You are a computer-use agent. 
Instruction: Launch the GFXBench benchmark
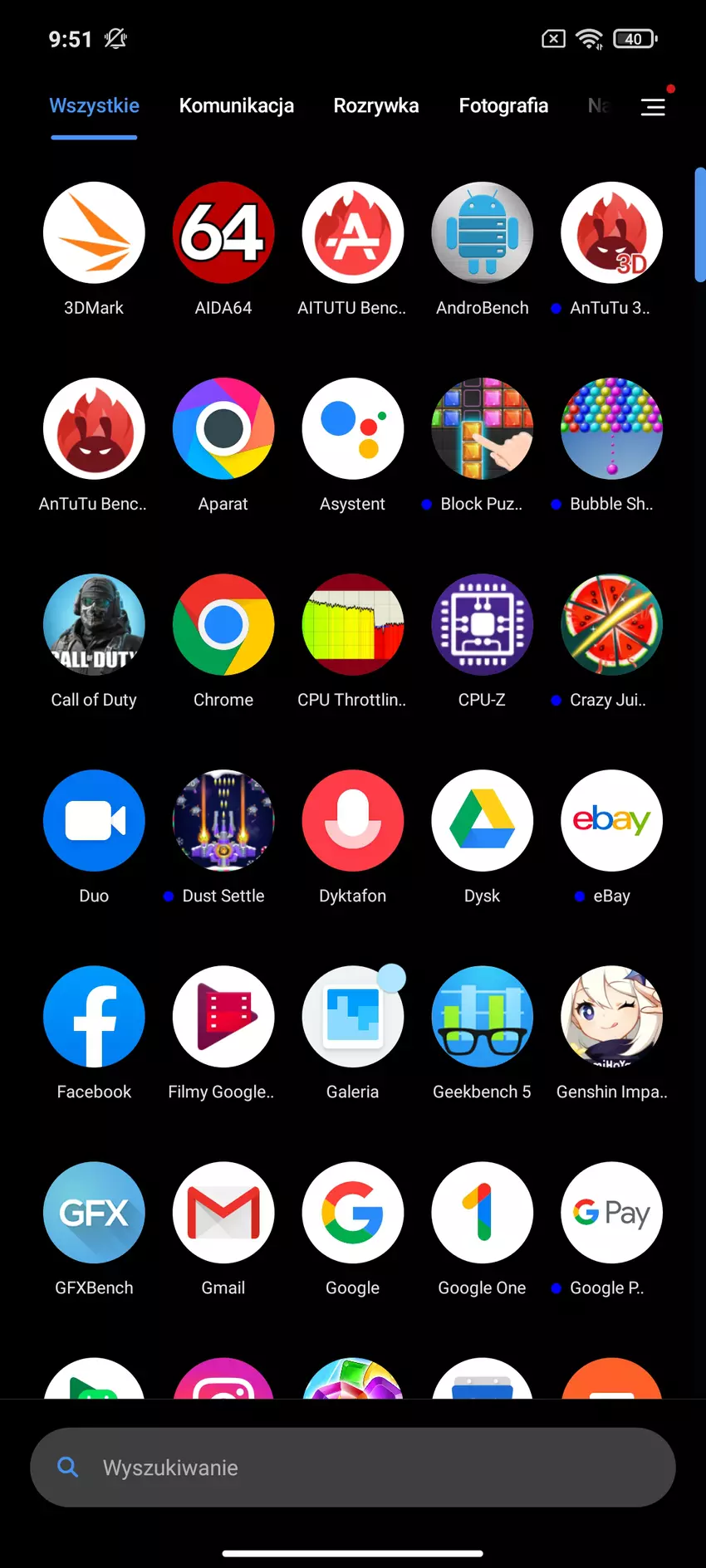click(x=94, y=1213)
